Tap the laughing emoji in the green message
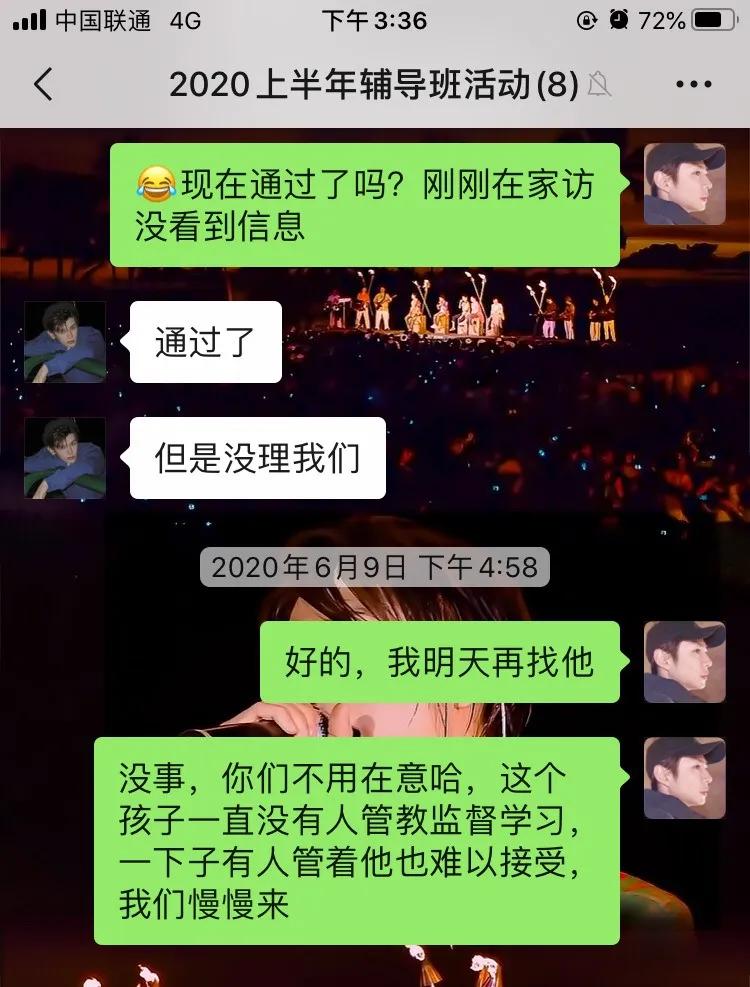This screenshot has height=987, width=750. (157, 184)
